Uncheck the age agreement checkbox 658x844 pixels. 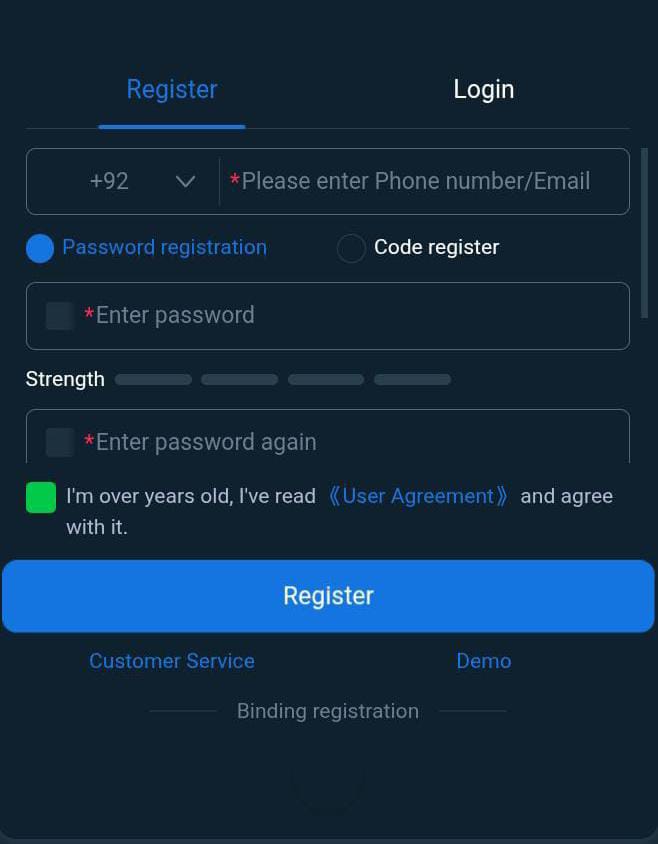[41, 497]
